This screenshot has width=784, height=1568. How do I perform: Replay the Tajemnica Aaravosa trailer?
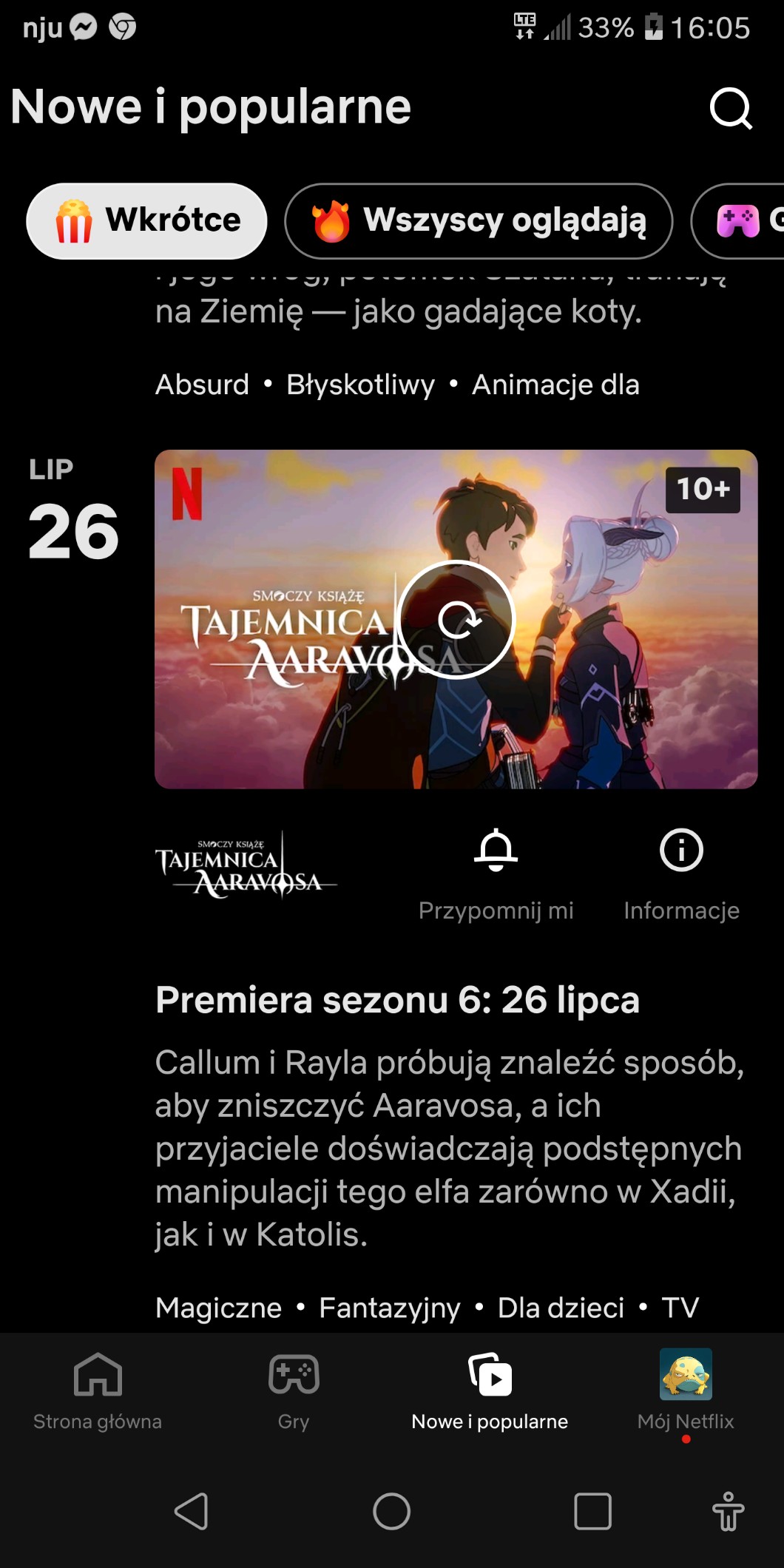tap(456, 619)
